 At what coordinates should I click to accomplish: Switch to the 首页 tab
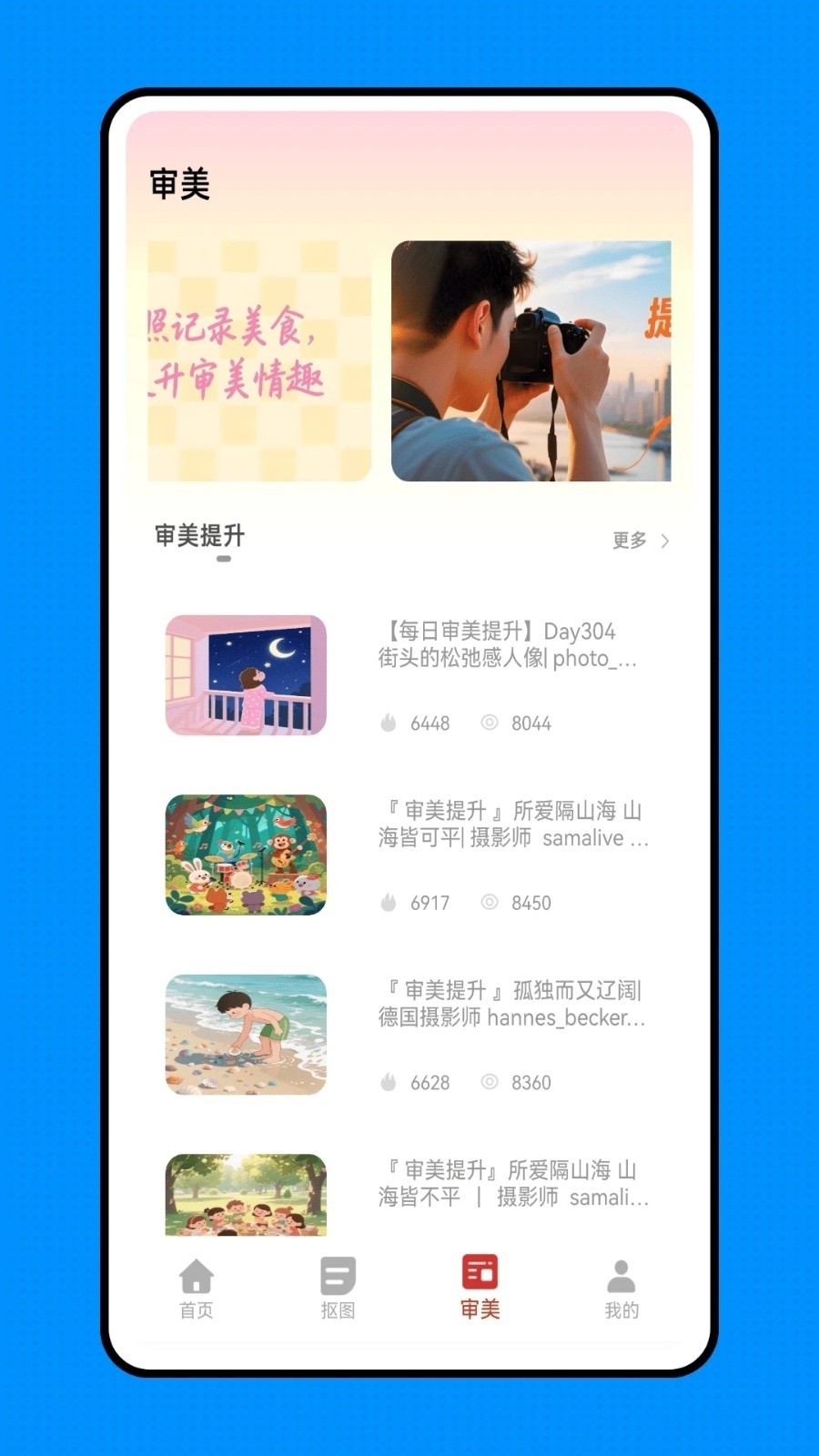coord(196,1288)
